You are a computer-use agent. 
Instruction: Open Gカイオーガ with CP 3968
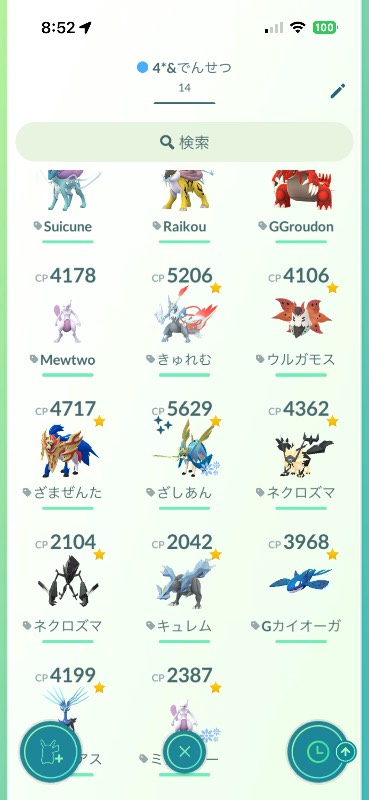(301, 587)
